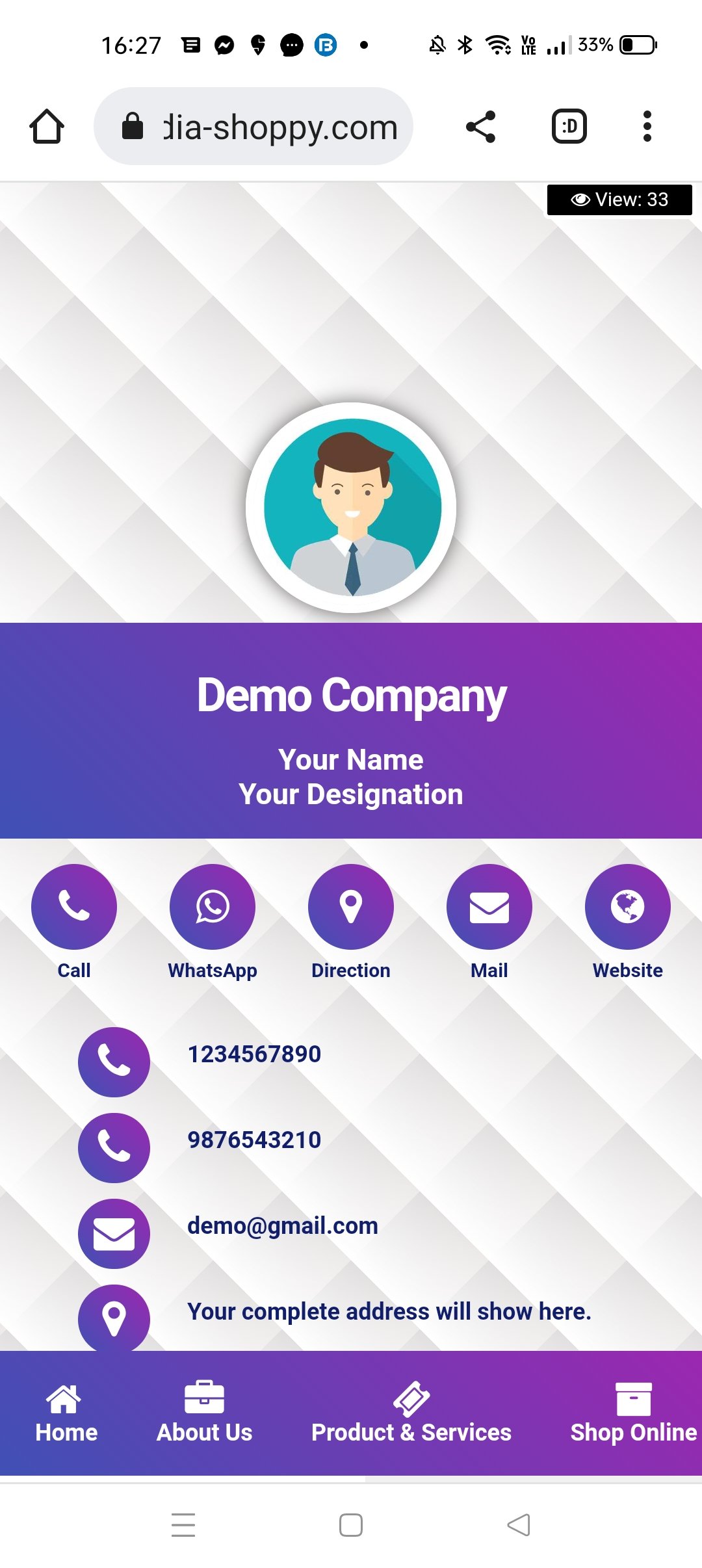This screenshot has height=1568, width=702.
Task: Go to browser home page
Action: coord(47,126)
